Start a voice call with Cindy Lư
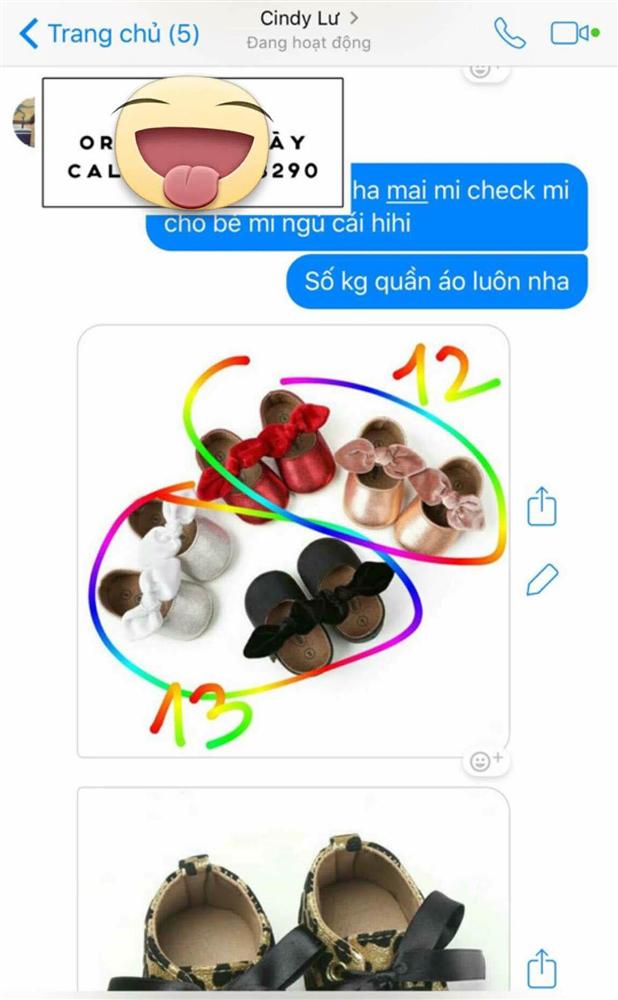Image resolution: width=618 pixels, height=1000 pixels. [509, 33]
